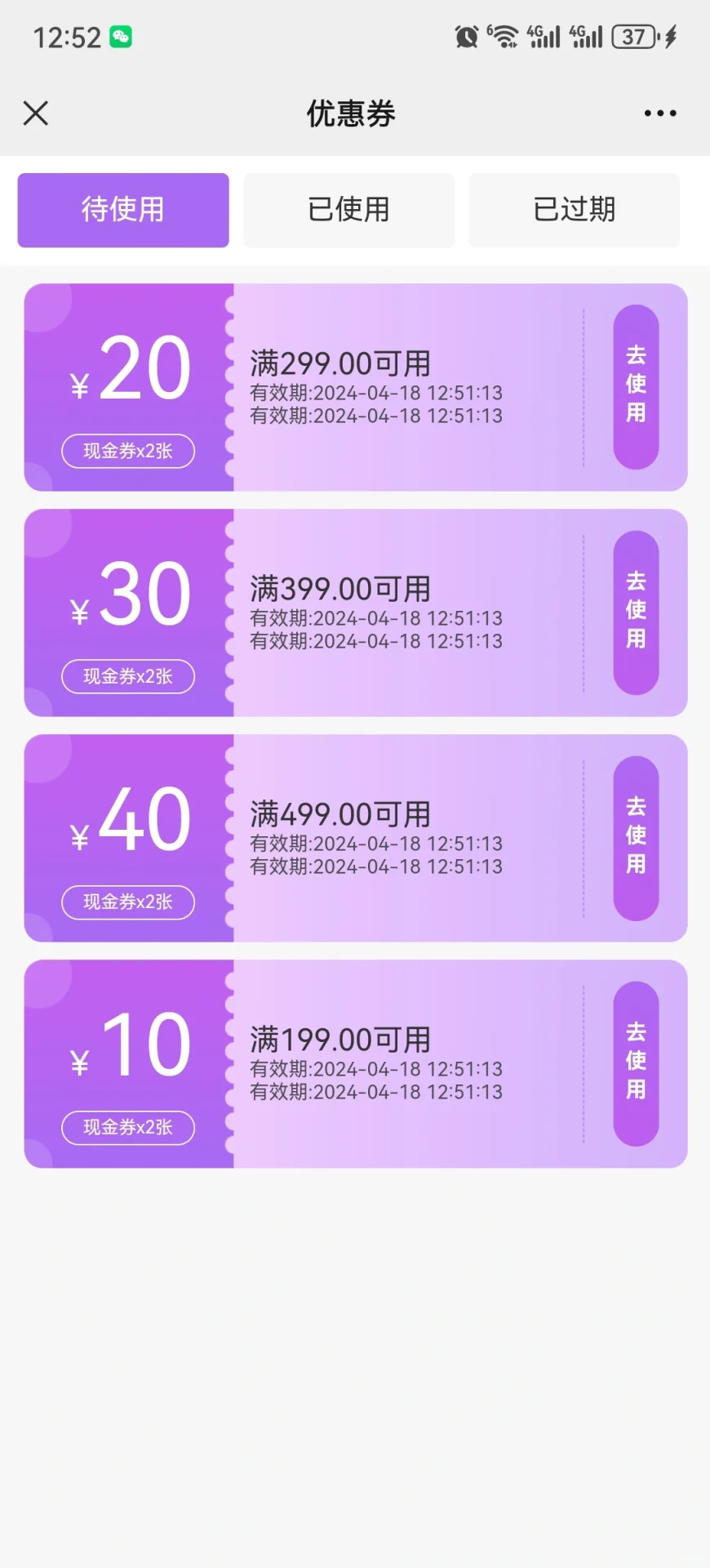Switch to the 待使用 tab

click(x=123, y=210)
